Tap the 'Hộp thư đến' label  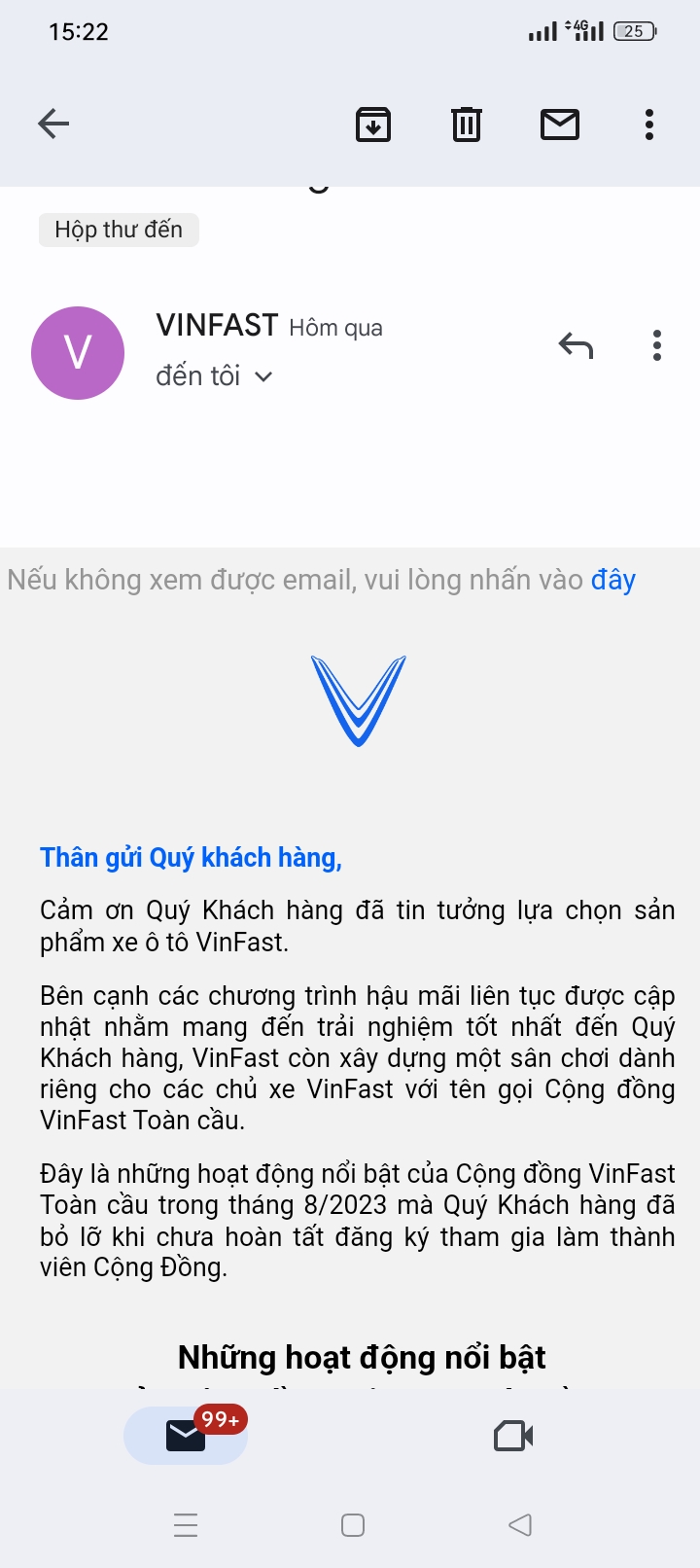tap(118, 230)
